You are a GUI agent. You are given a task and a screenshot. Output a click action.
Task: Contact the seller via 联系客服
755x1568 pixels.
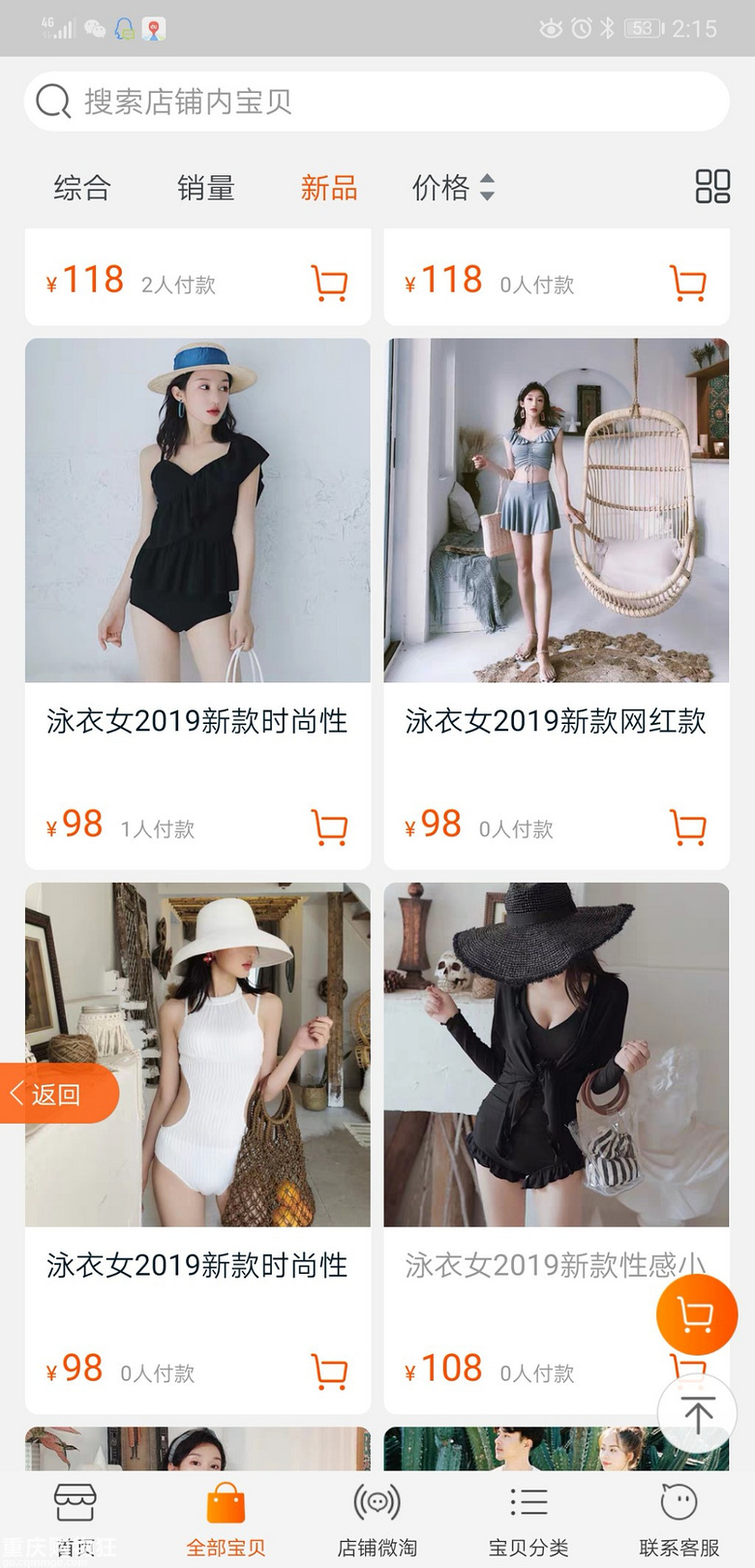(679, 1520)
